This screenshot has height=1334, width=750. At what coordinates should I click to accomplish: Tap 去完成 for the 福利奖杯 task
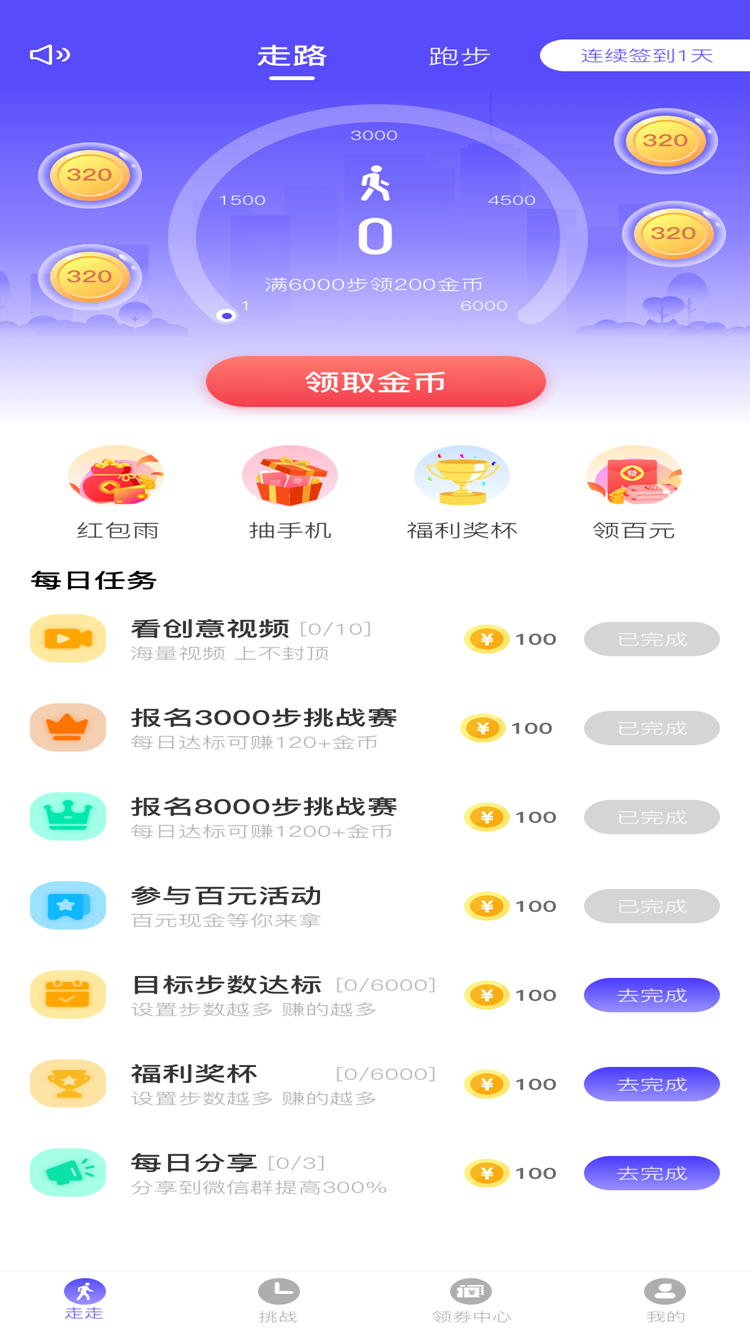pyautogui.click(x=652, y=1084)
